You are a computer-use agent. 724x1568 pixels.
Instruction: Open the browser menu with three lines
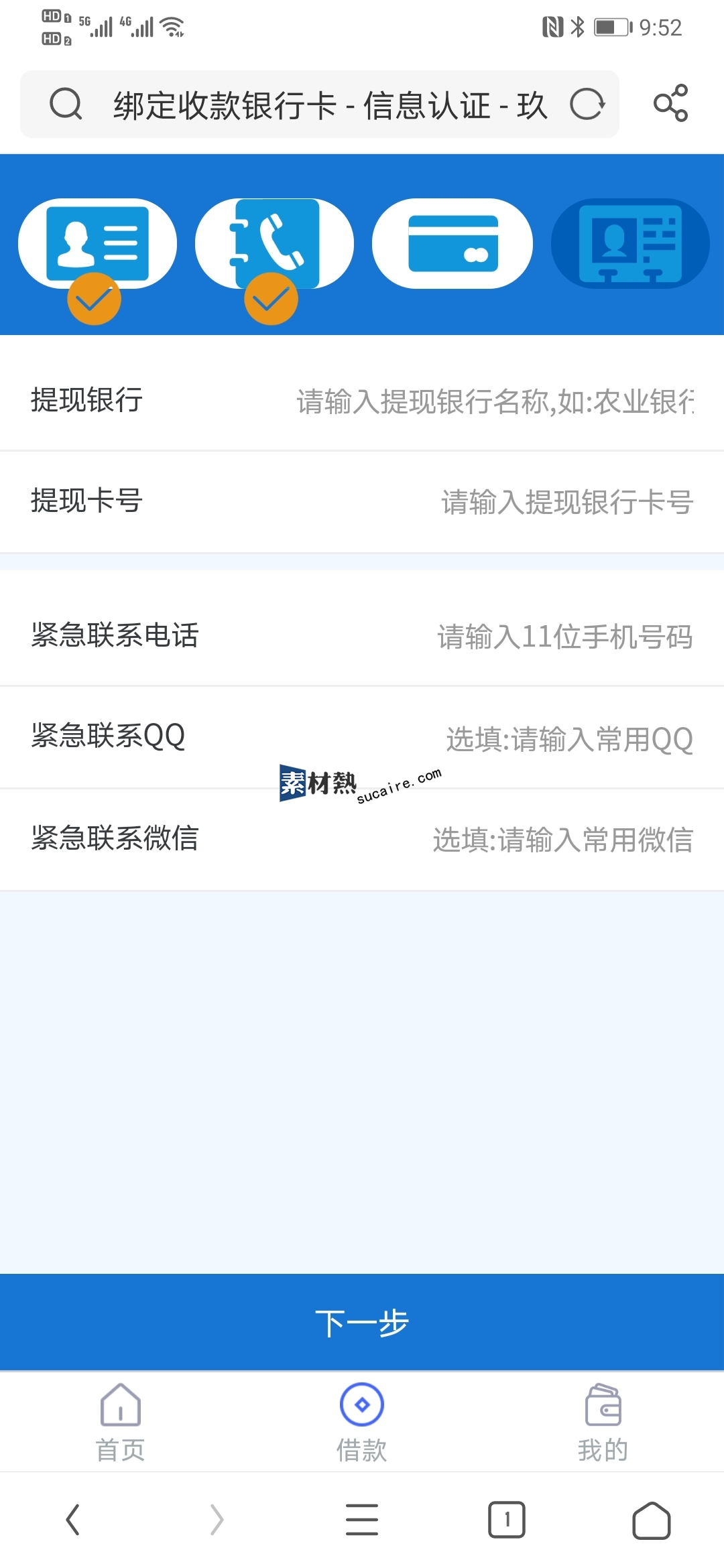click(362, 1519)
